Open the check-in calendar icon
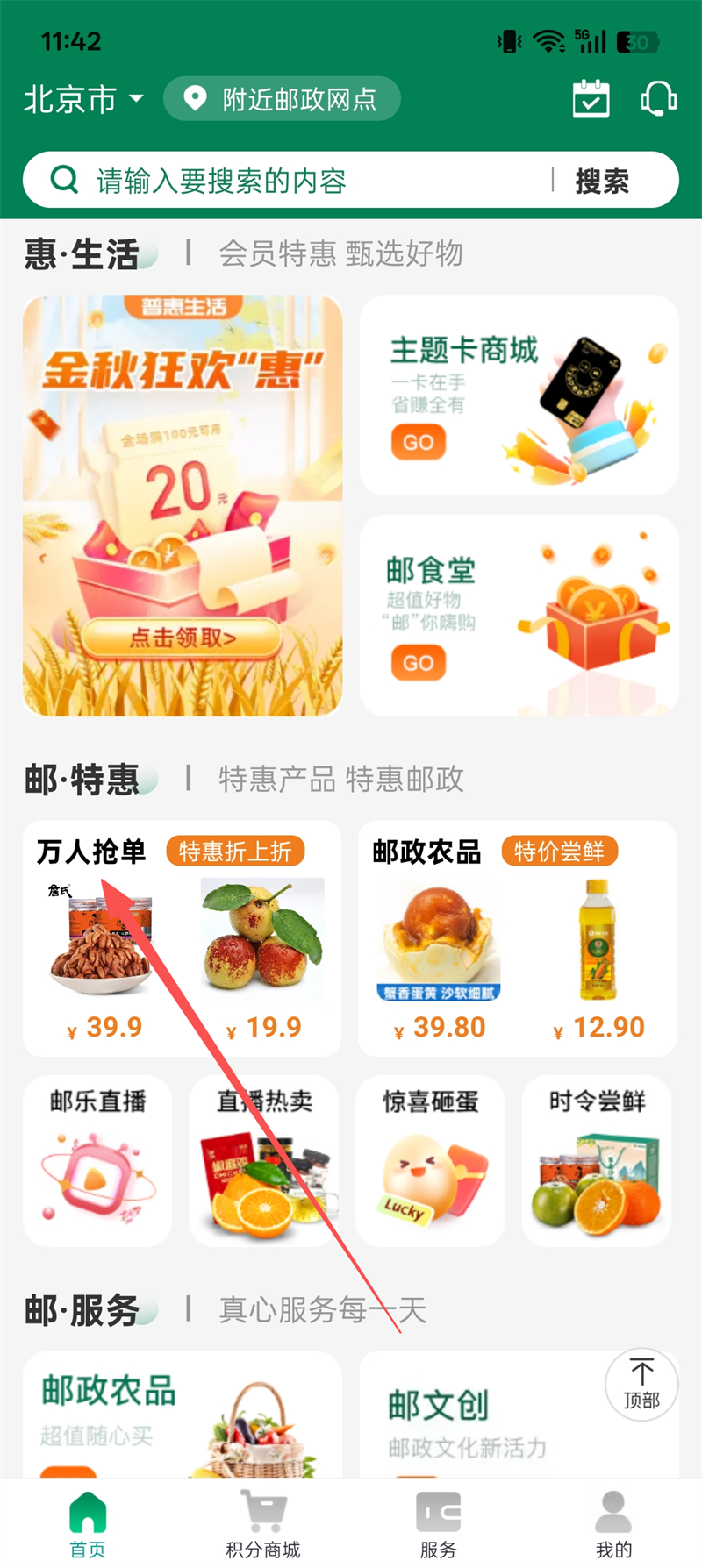This screenshot has width=702, height=1568. pos(591,98)
